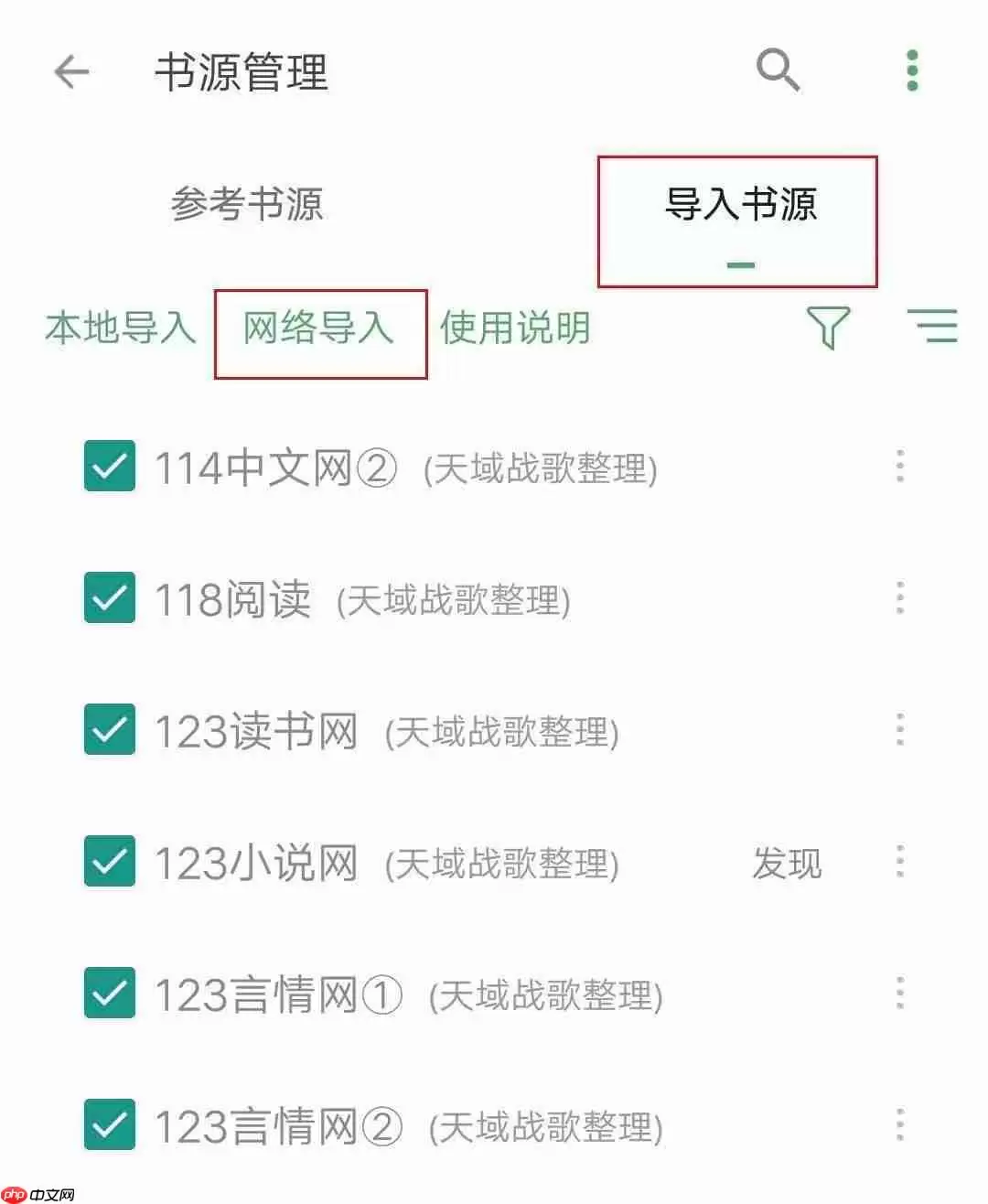Screen dimensions: 988x1204
Task: Switch to the 参考书源 tab
Action: 248,206
